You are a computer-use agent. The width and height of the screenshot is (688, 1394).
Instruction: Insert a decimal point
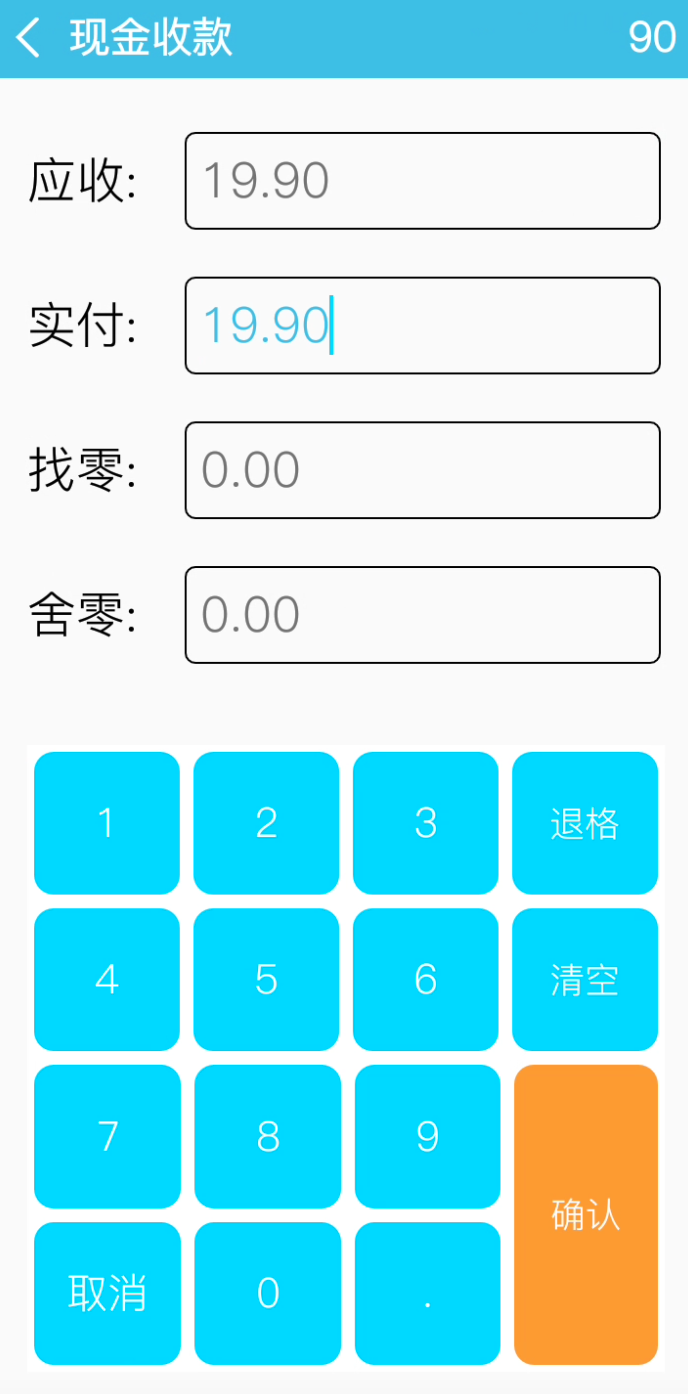[427, 1293]
